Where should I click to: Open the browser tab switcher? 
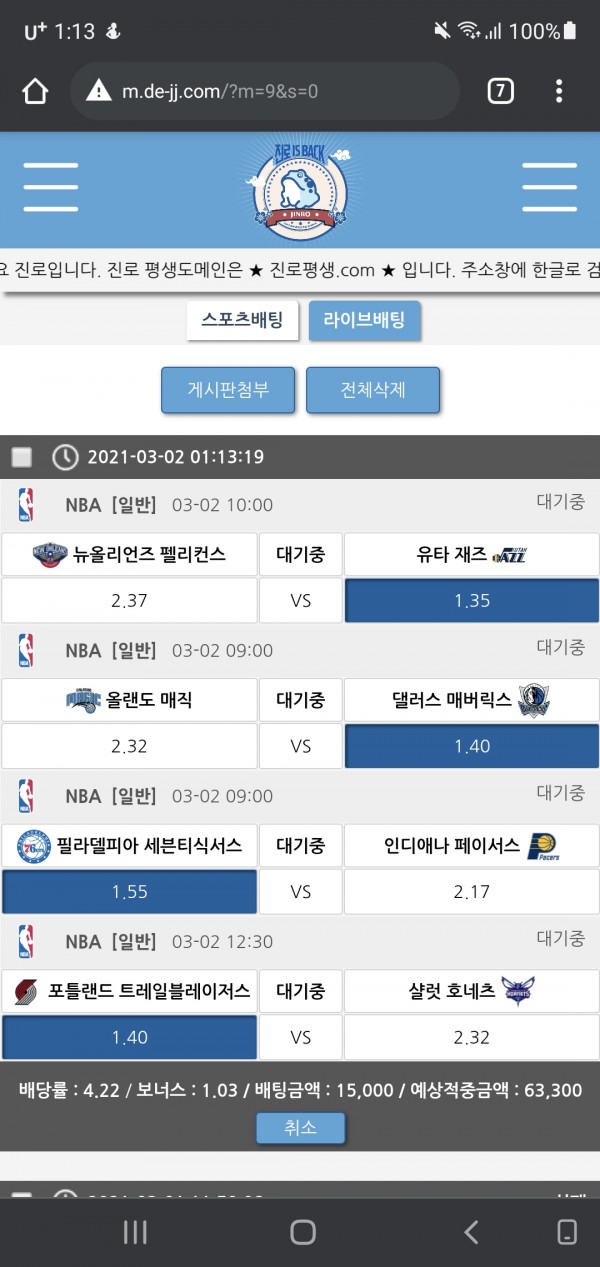coord(500,92)
